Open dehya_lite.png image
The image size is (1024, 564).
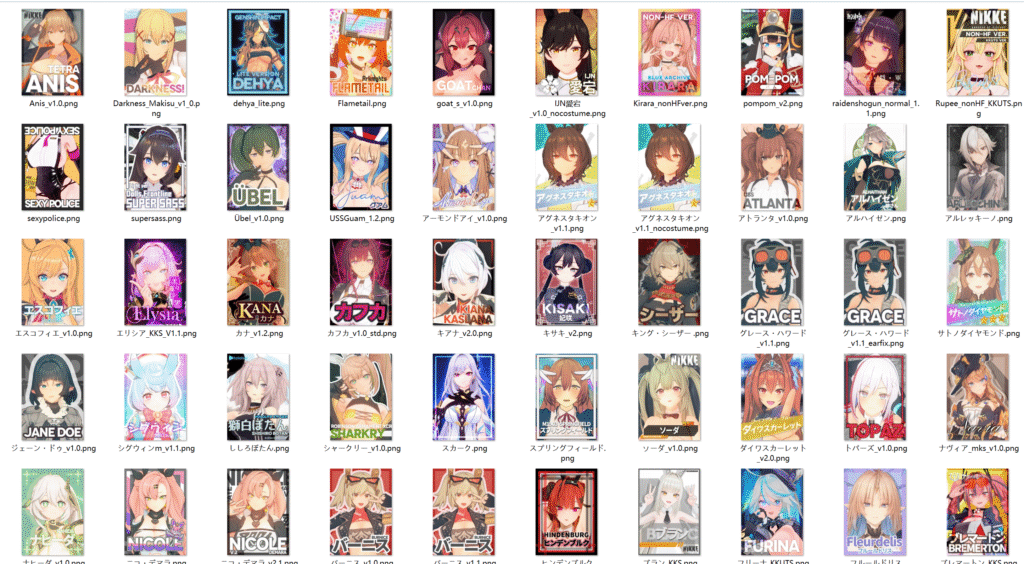(x=258, y=53)
